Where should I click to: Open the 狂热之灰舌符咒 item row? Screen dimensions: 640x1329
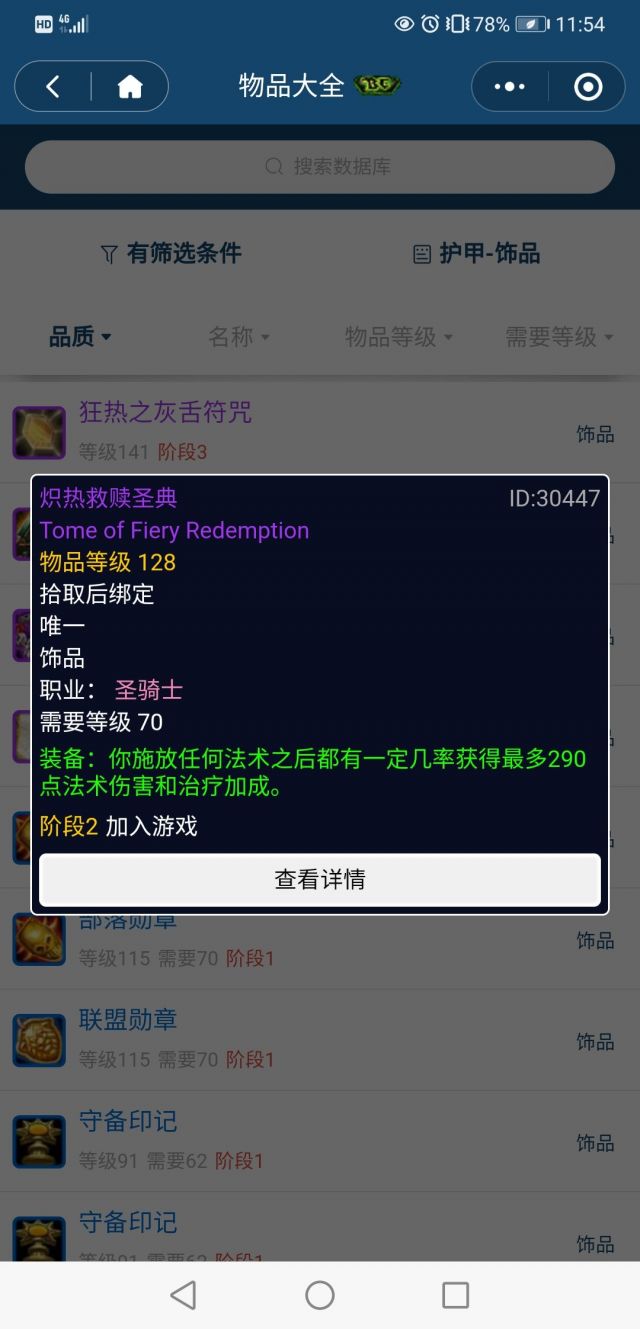pyautogui.click(x=300, y=431)
